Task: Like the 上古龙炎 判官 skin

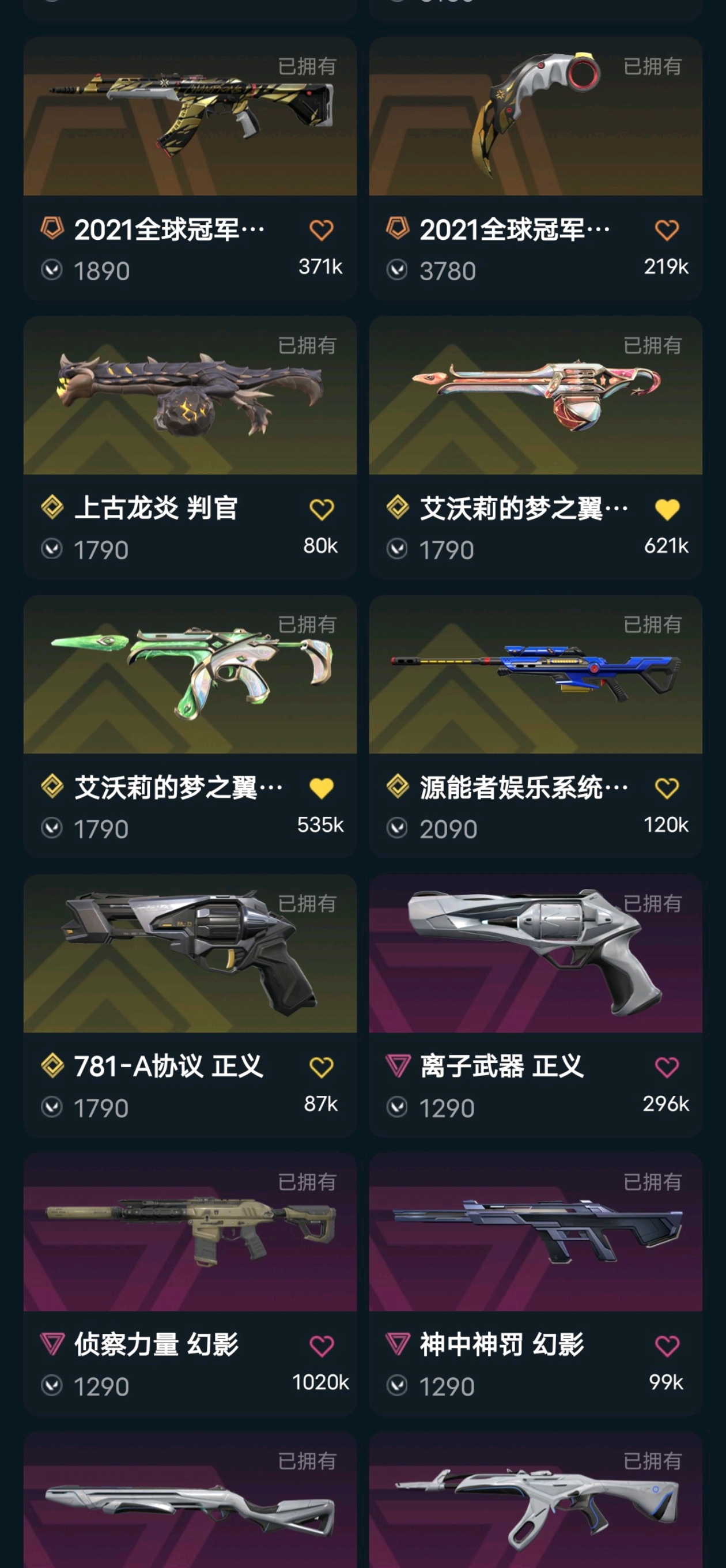Action: point(322,510)
